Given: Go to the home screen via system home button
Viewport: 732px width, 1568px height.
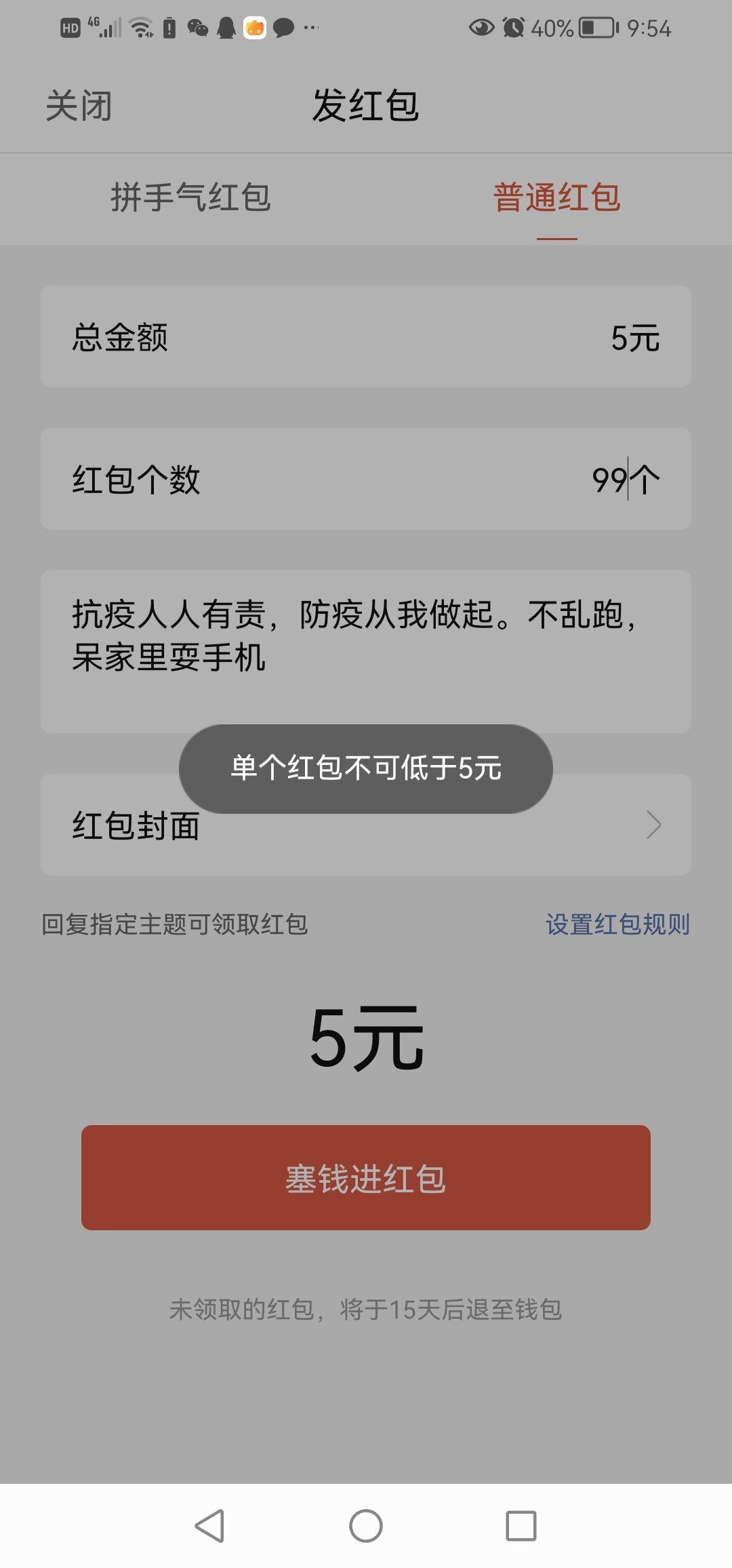Looking at the screenshot, I should click(x=366, y=1526).
